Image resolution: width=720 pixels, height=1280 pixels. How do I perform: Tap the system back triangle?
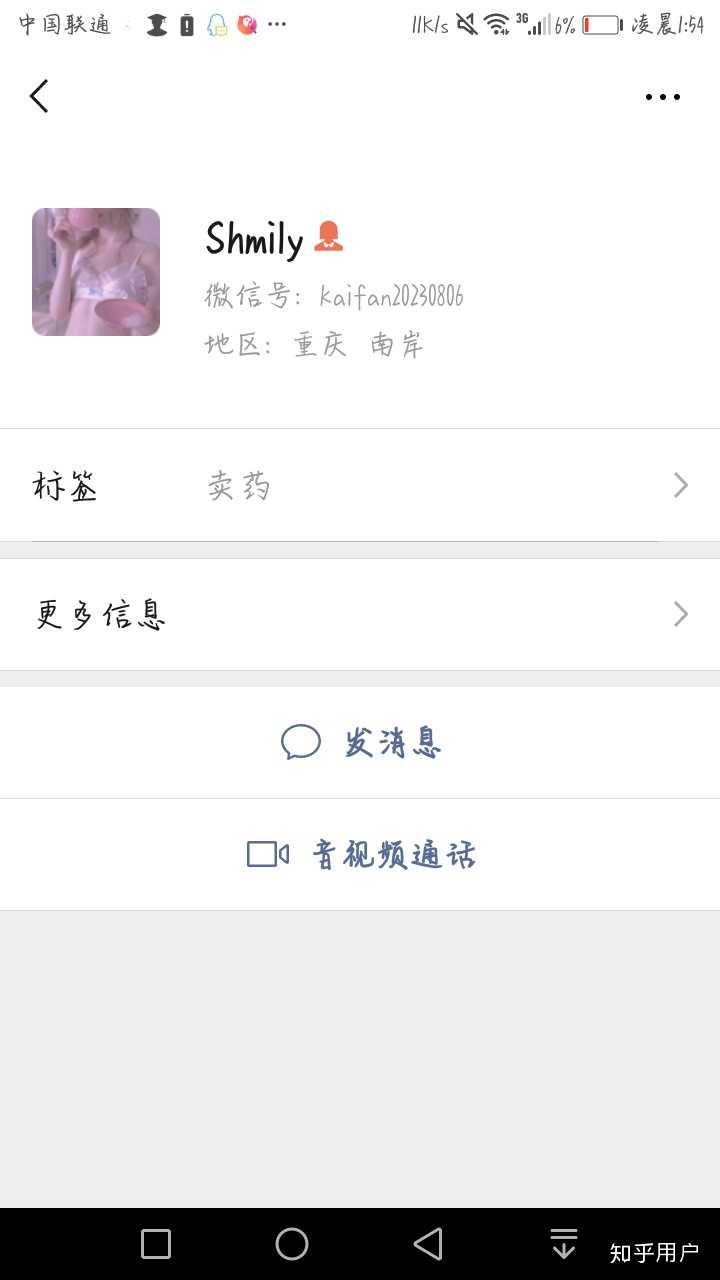tap(428, 1244)
